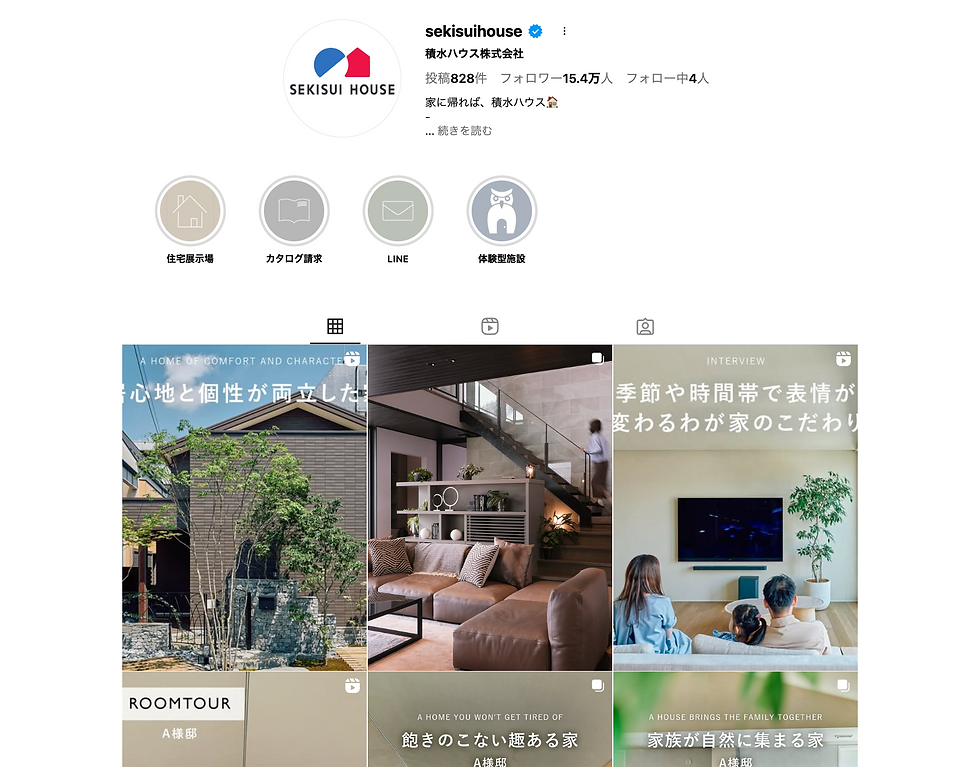Switch to the Reels tab
The image size is (980, 767).
coord(490,326)
